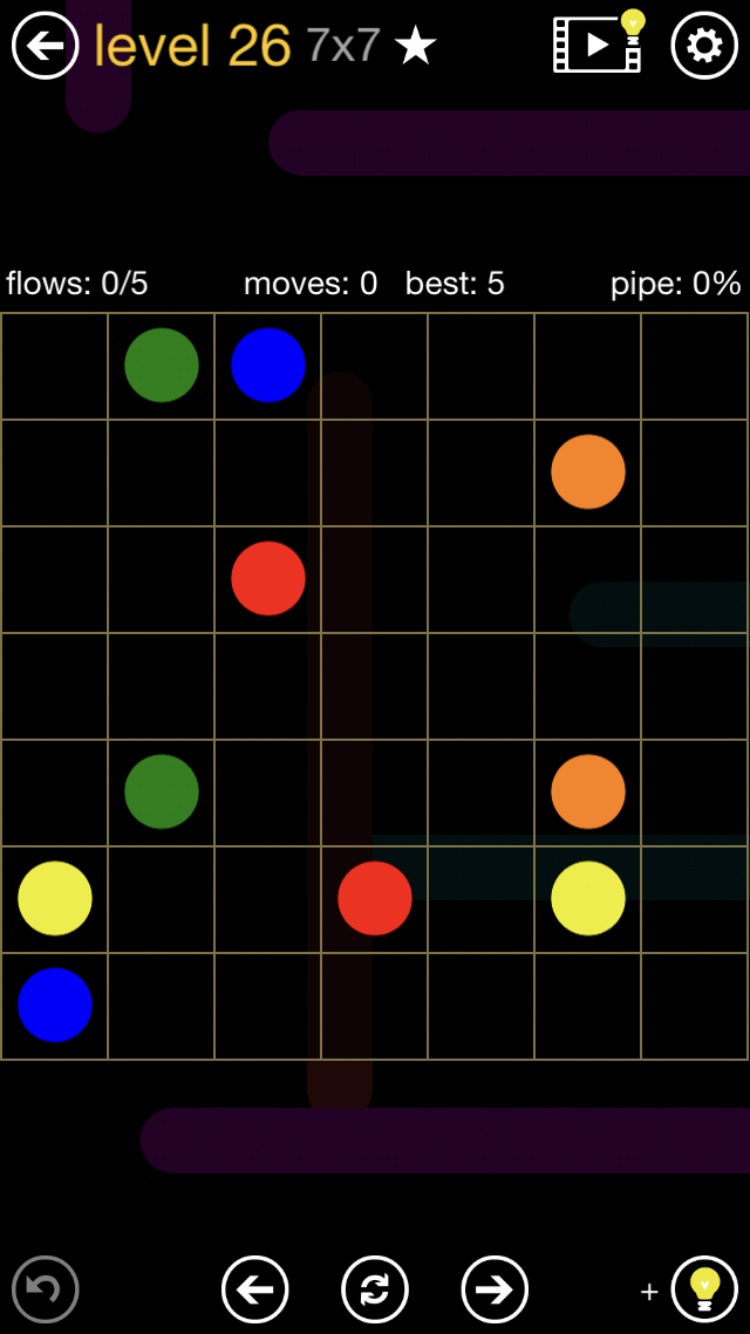The width and height of the screenshot is (750, 1334).
Task: Tap the yellow dot below orange dot
Action: click(588, 898)
